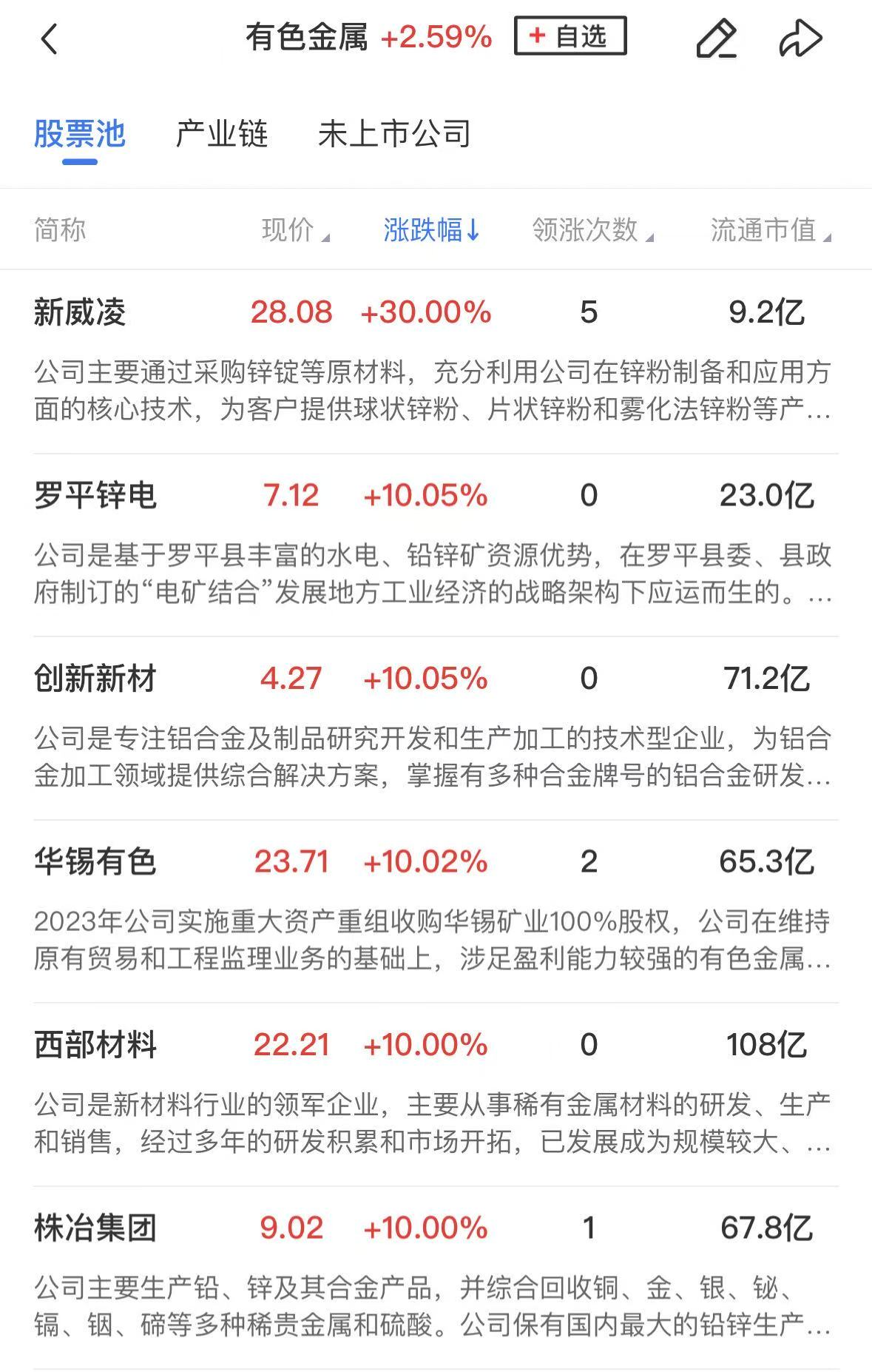Add 有色金属 to 自选 watchlist

[x=570, y=36]
